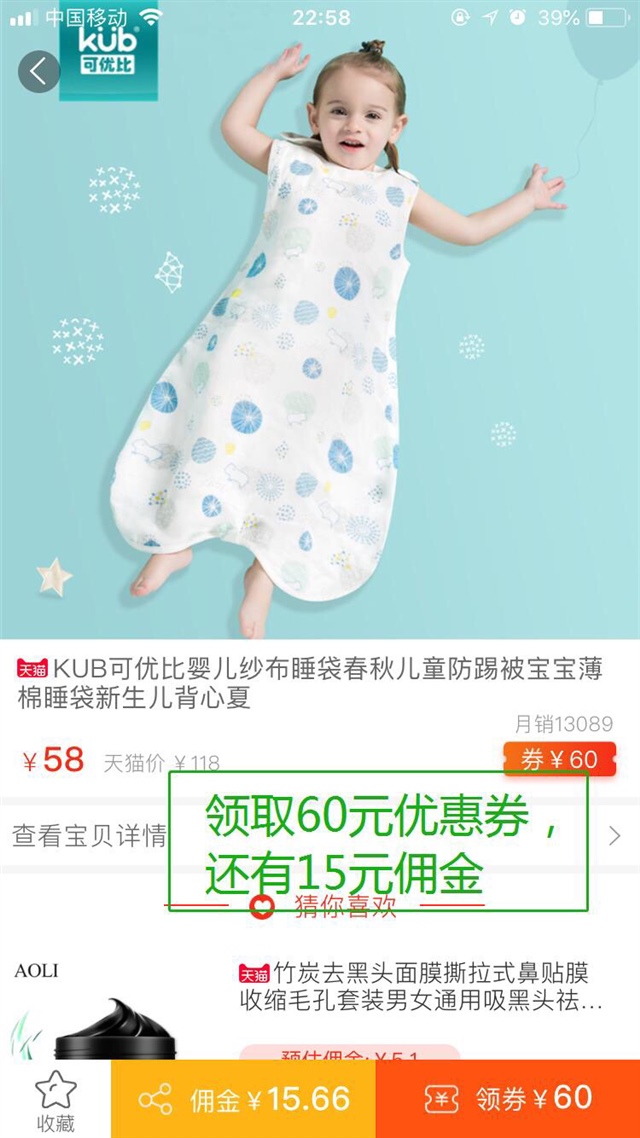Add this item to 收藏 favorites
Viewport: 640px width, 1138px height.
[x=55, y=1100]
